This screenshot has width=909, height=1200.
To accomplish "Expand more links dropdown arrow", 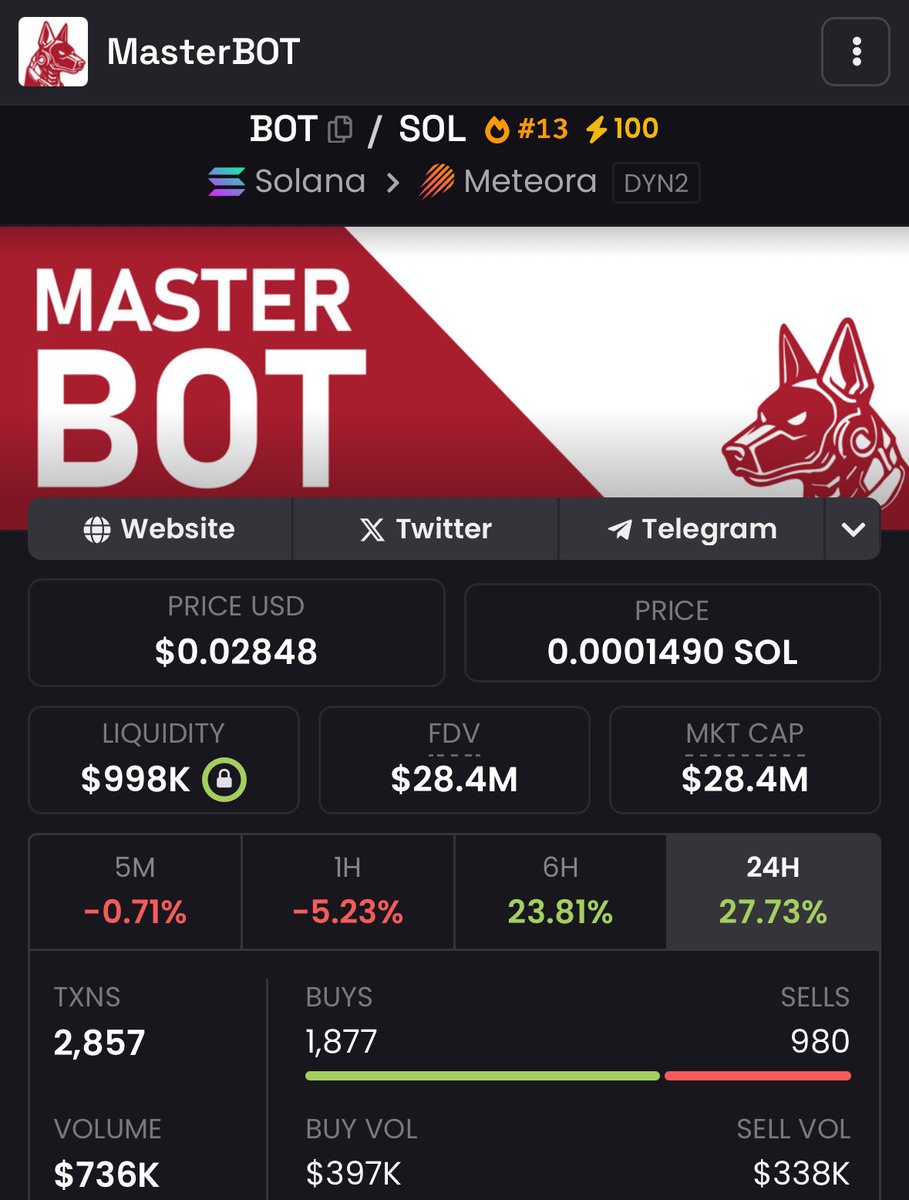I will pos(853,529).
